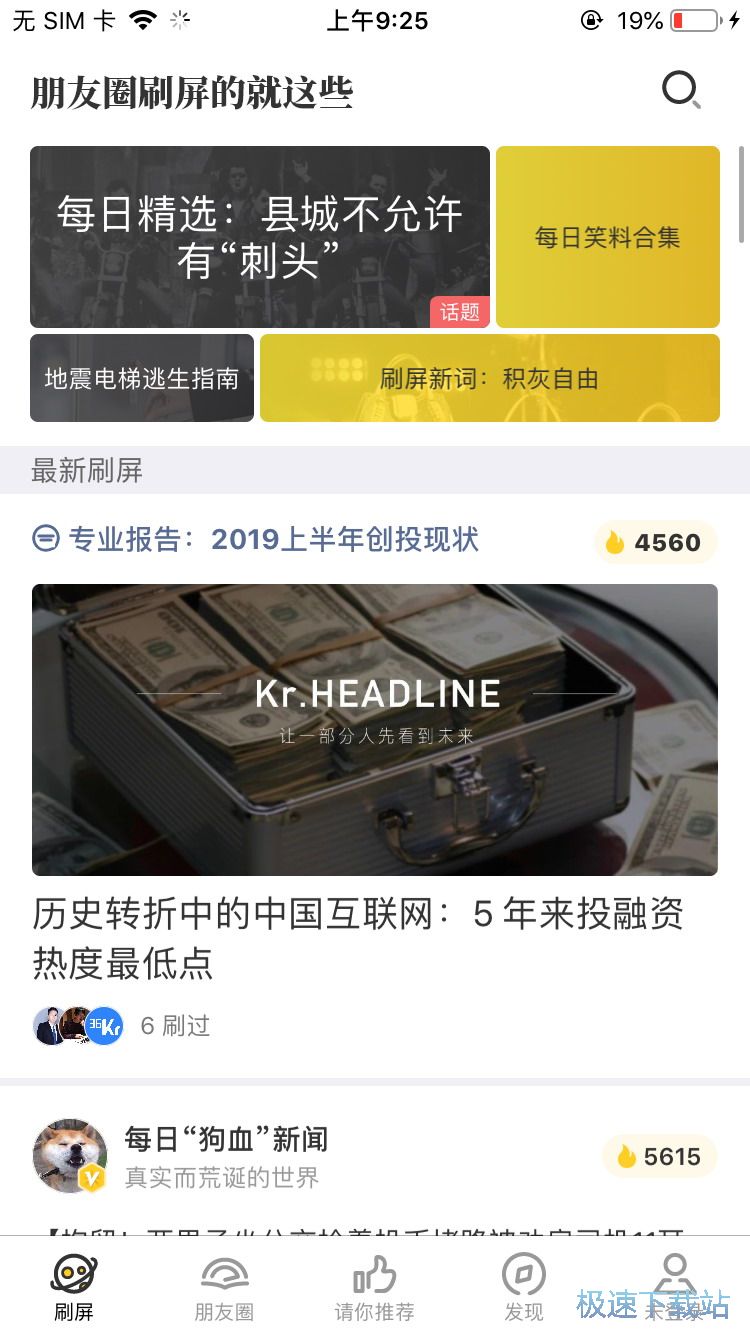This screenshot has height=1334, width=750.
Task: Open the search icon
Action: pos(681,91)
